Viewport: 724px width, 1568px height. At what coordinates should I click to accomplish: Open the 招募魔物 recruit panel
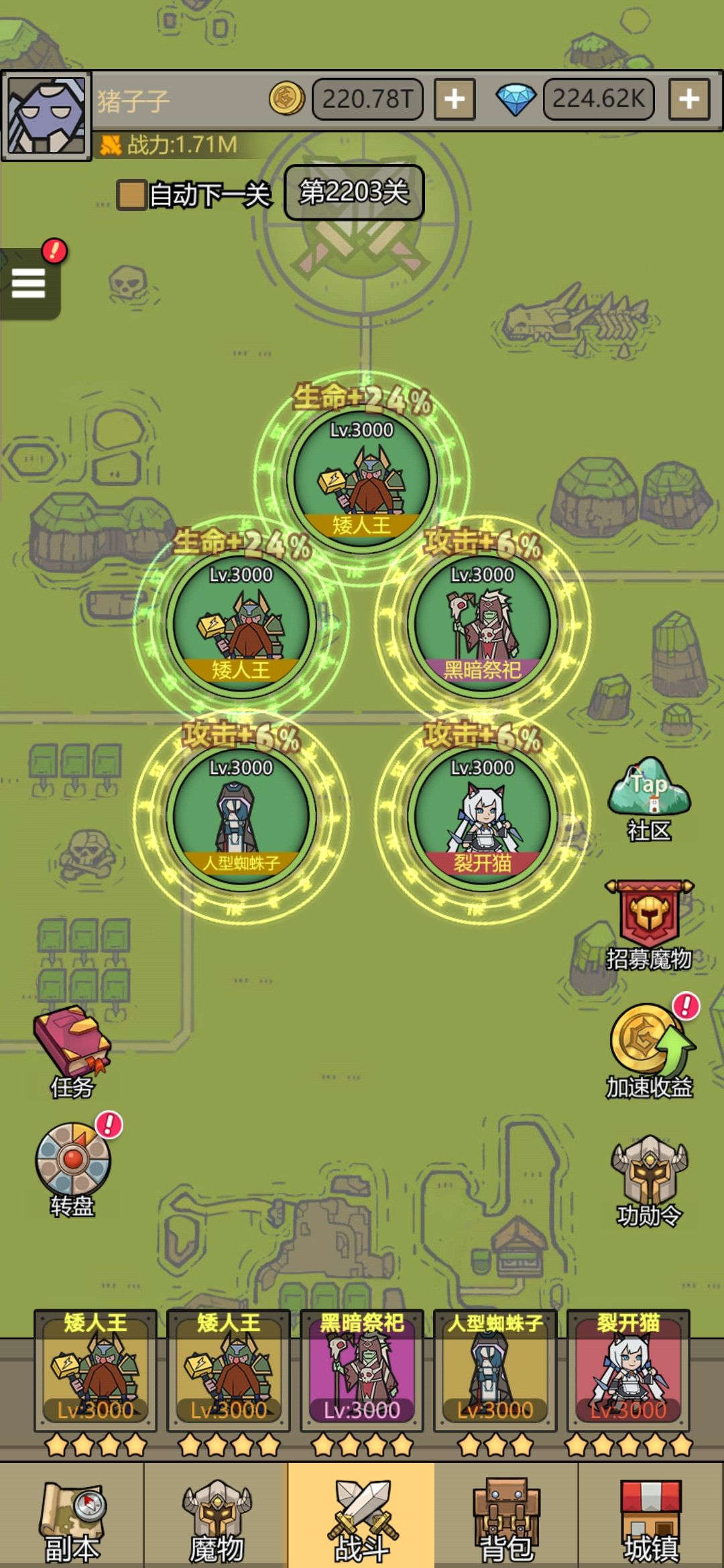point(650,925)
